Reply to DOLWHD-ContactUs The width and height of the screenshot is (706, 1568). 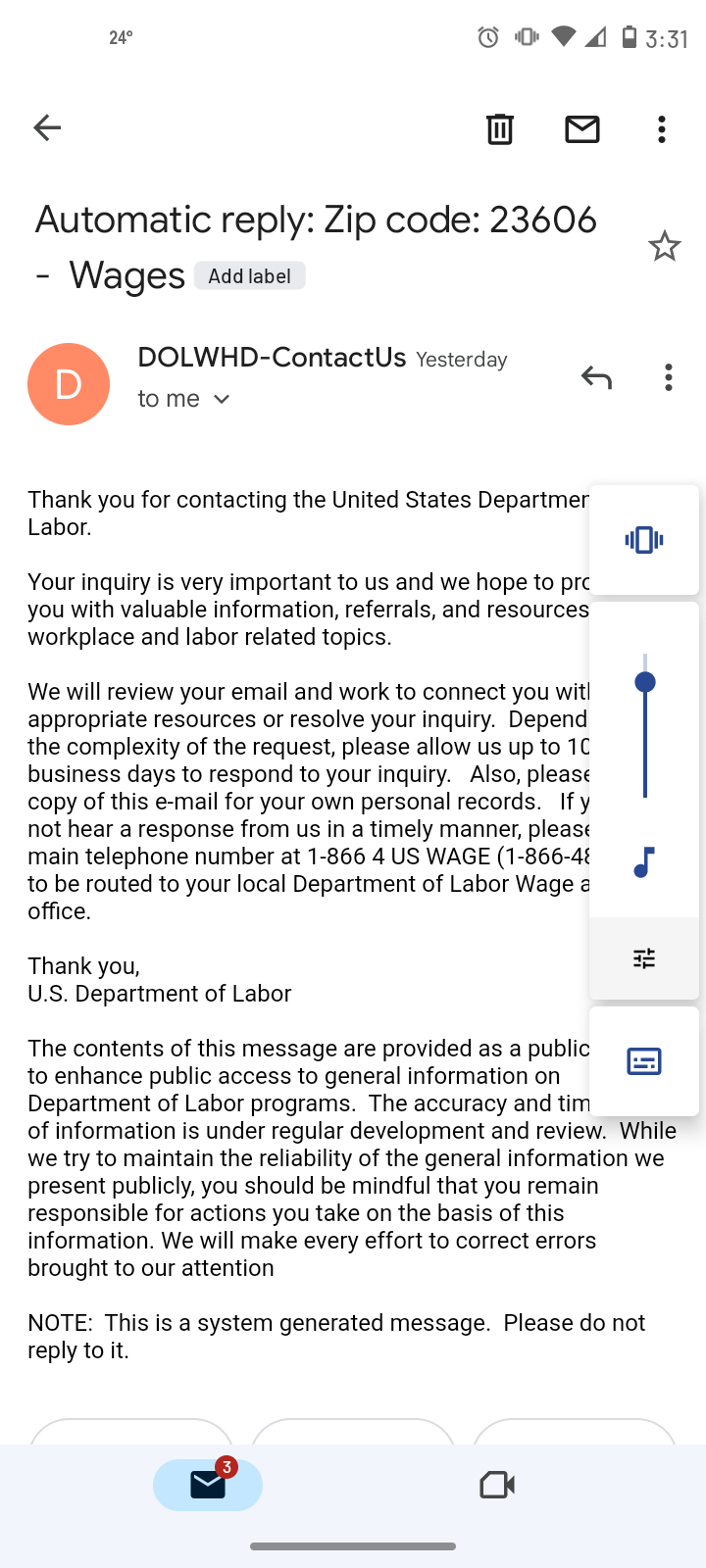pos(596,376)
